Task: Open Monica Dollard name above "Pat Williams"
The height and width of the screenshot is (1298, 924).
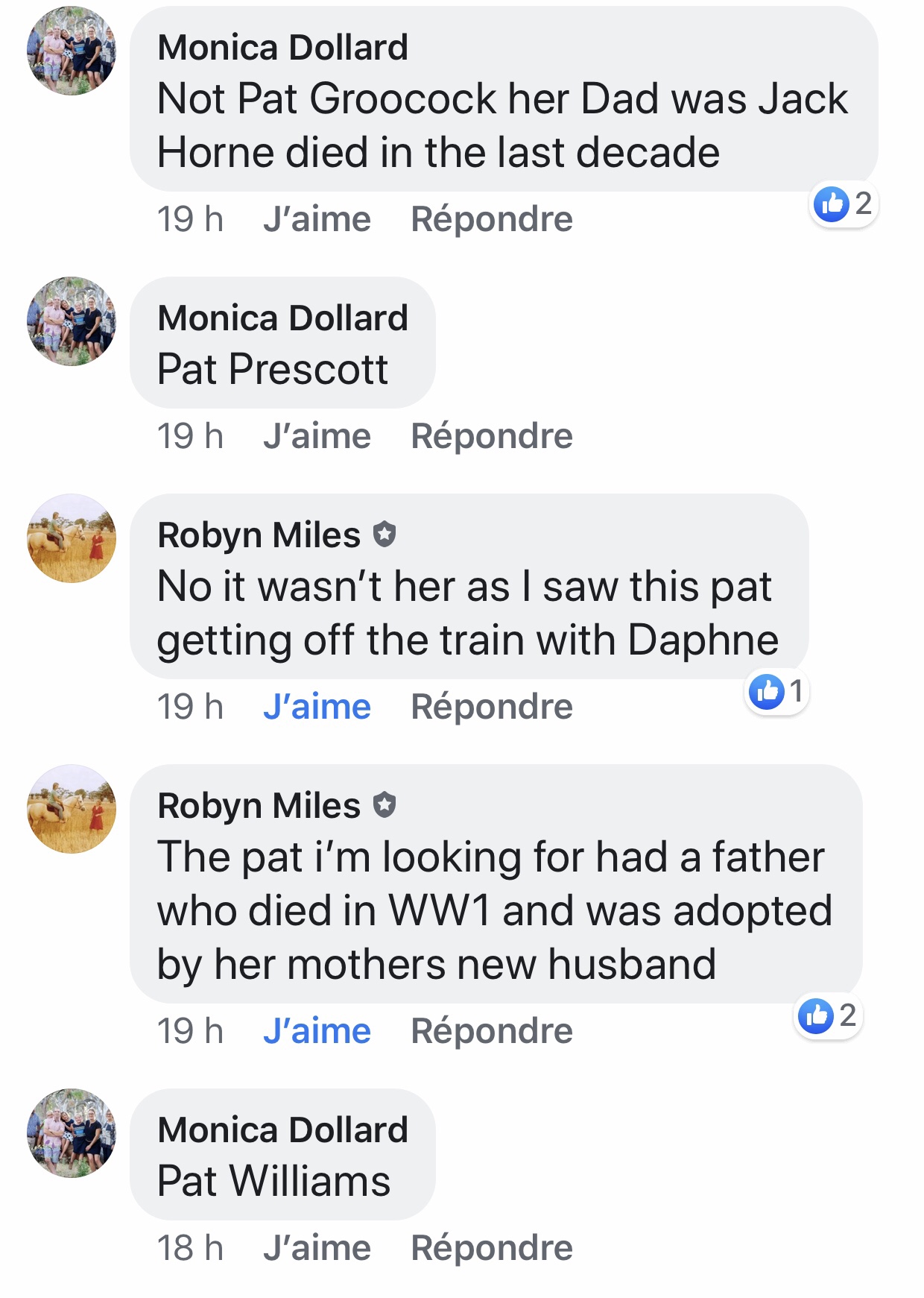Action: click(282, 1130)
